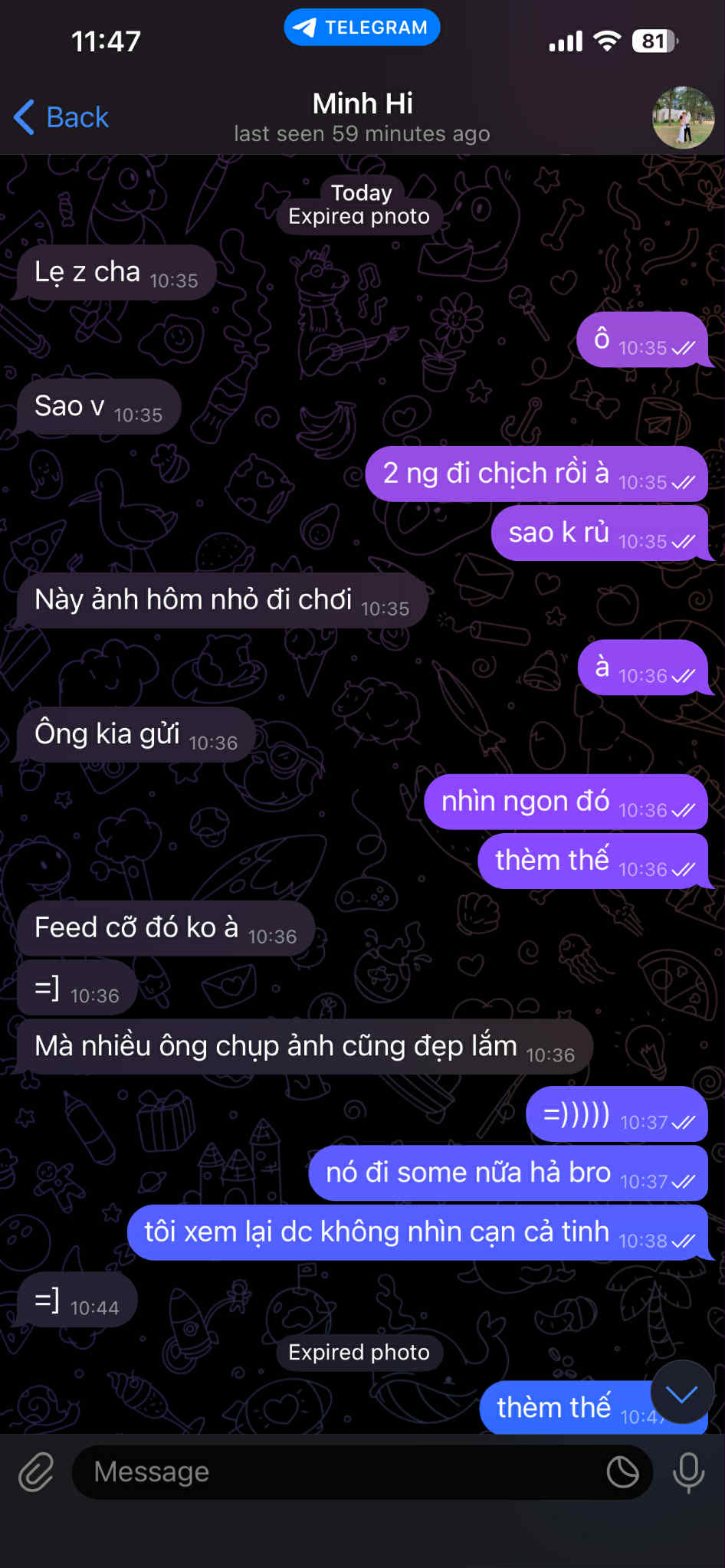Open Minh Hi's profile photo

pos(683,117)
